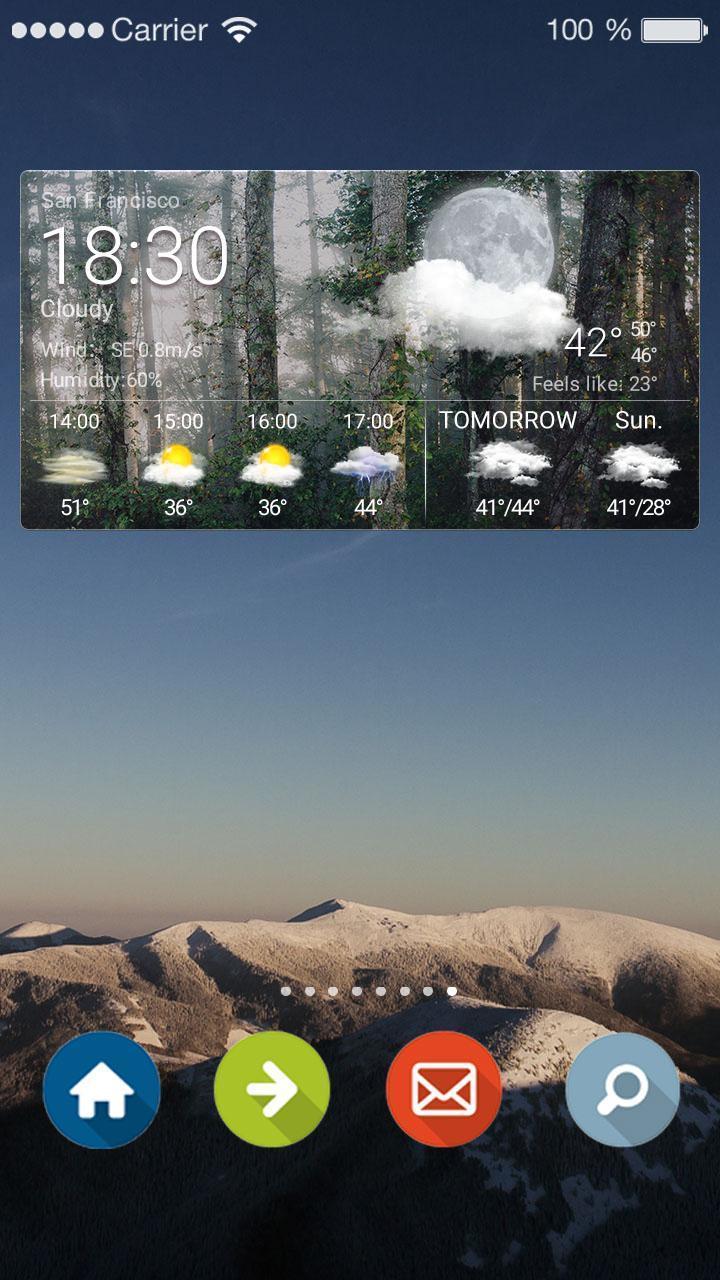Launch Search via magnifier icon
Viewport: 720px width, 1280px height.
click(x=619, y=1090)
